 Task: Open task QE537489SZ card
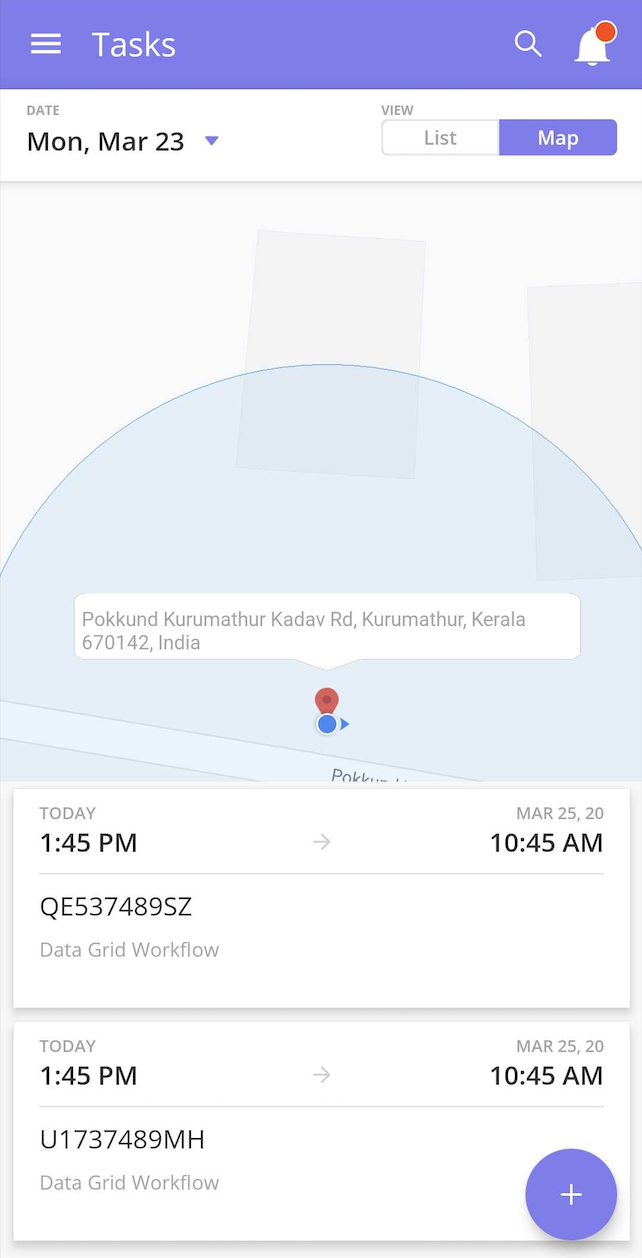321,898
